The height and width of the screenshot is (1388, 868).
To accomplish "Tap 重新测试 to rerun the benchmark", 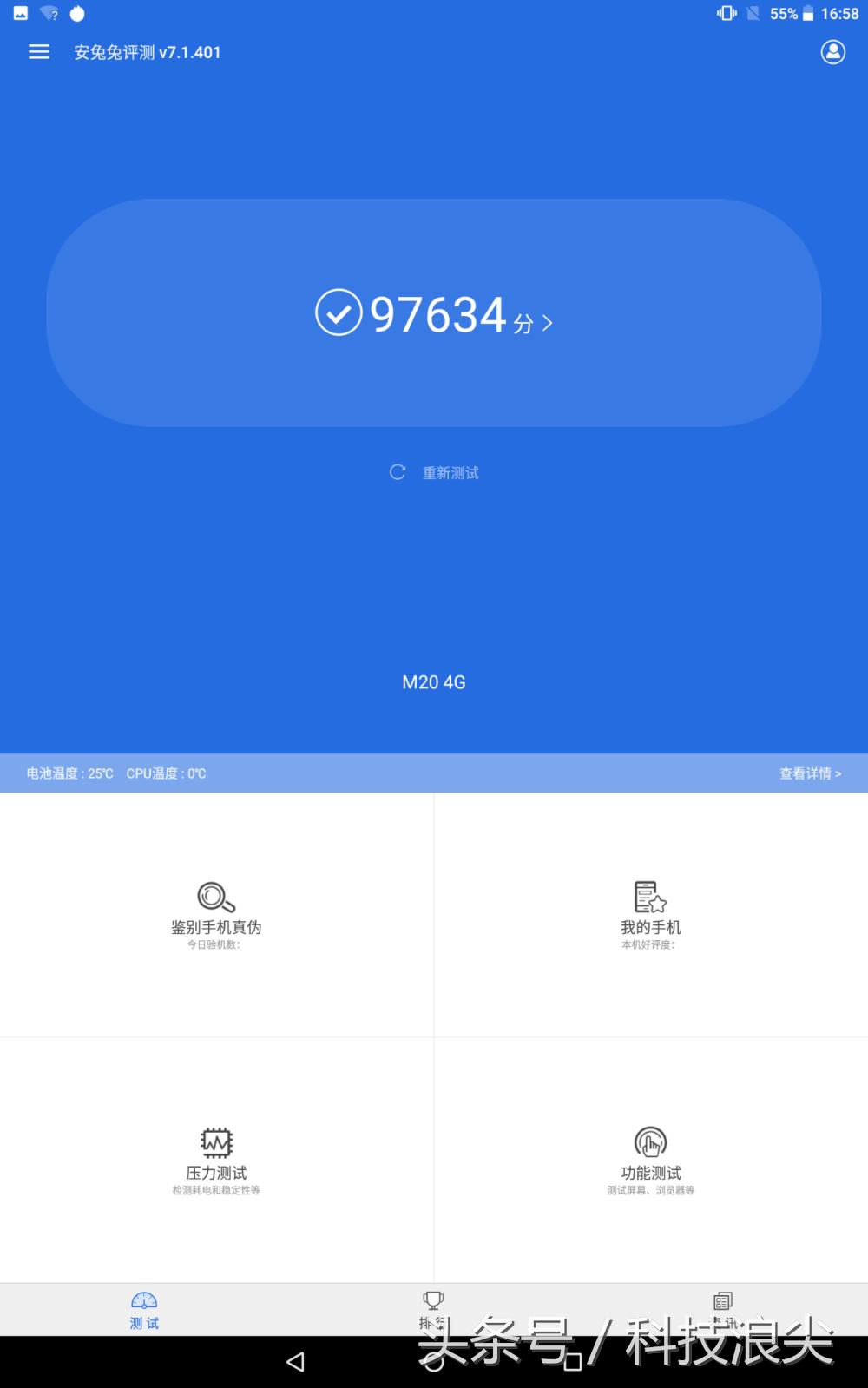I will [450, 472].
